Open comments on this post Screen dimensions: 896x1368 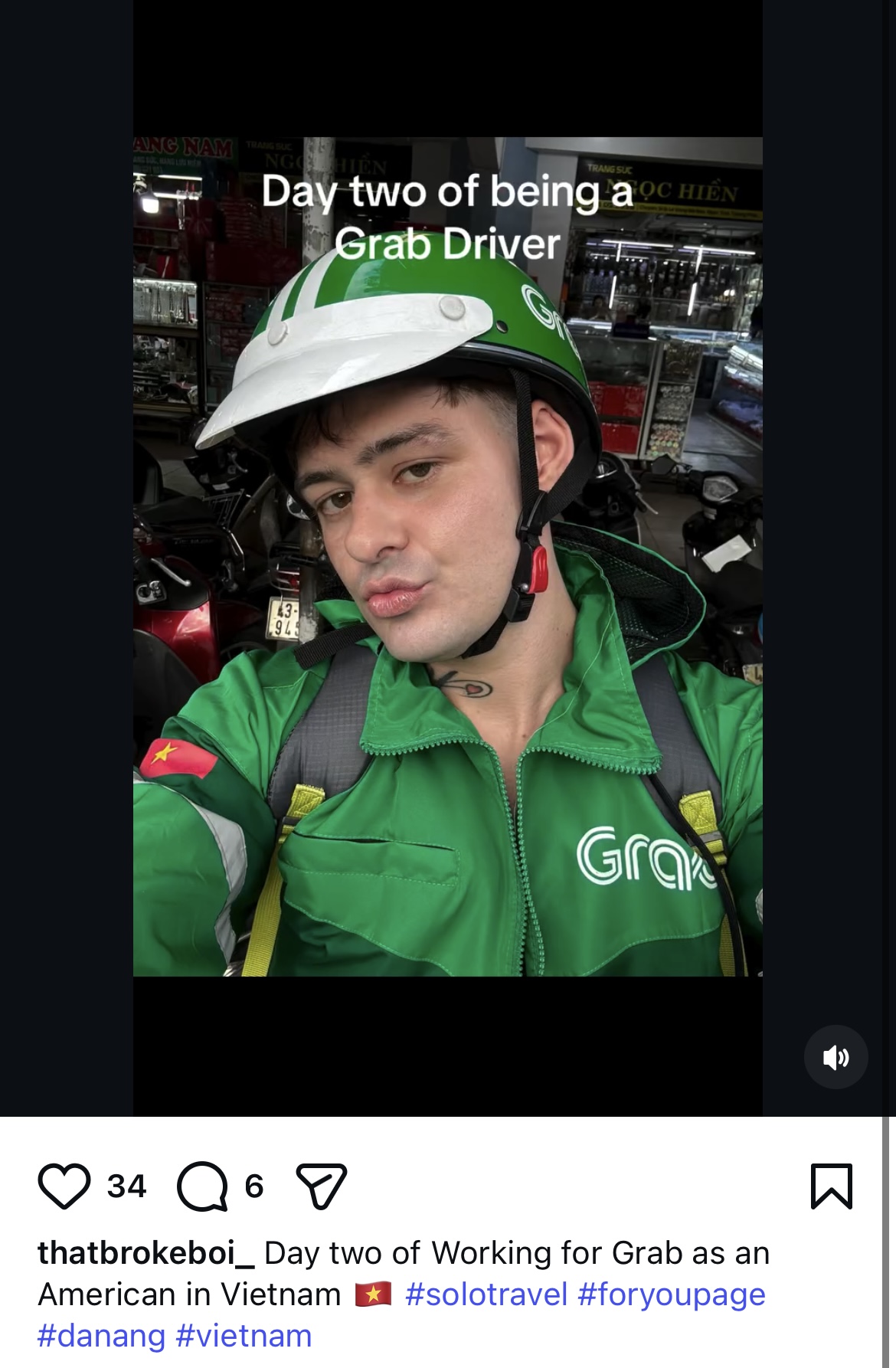coord(202,1186)
